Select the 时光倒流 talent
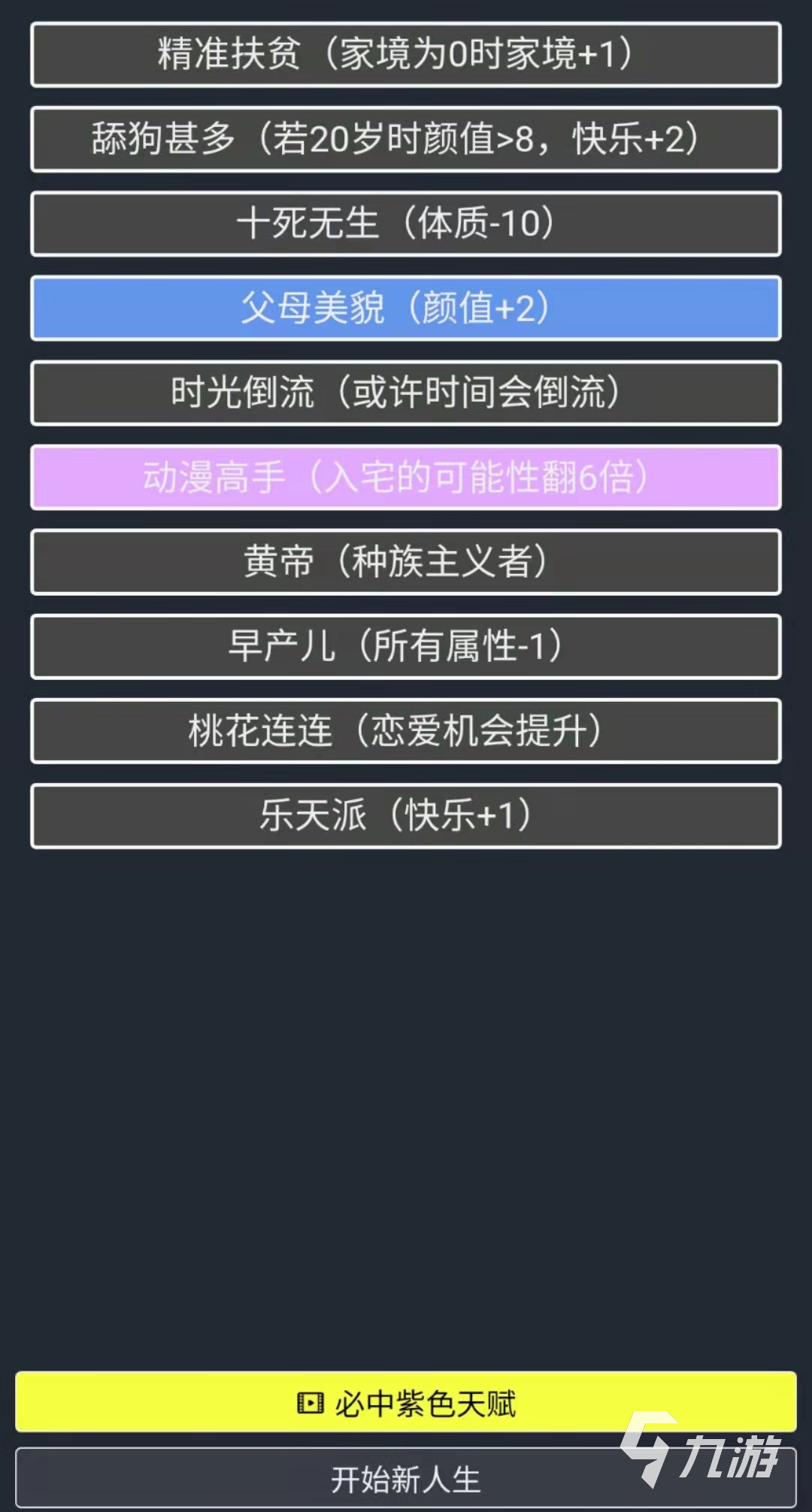Viewport: 812px width, 1512px height. (x=406, y=393)
